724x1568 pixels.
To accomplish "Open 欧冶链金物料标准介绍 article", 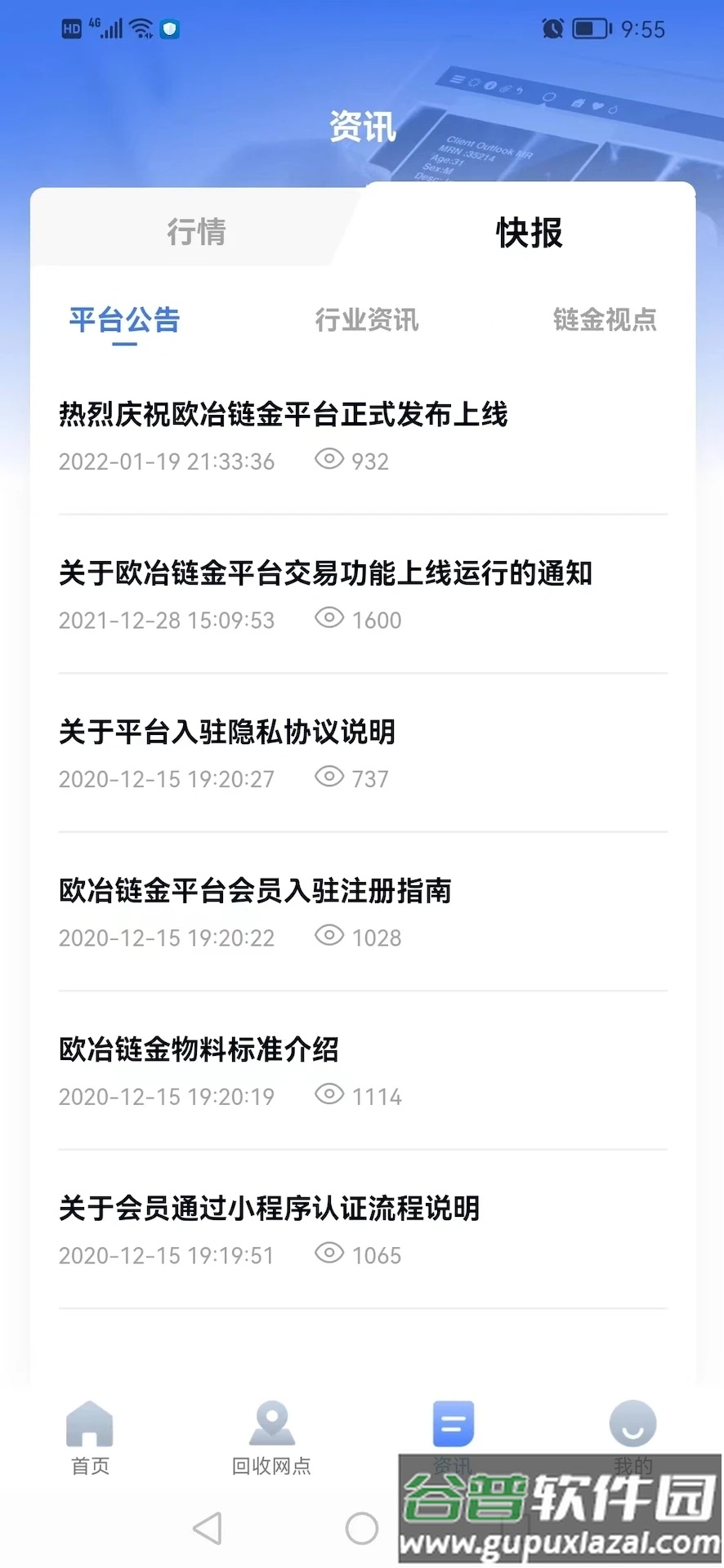I will tap(199, 1049).
